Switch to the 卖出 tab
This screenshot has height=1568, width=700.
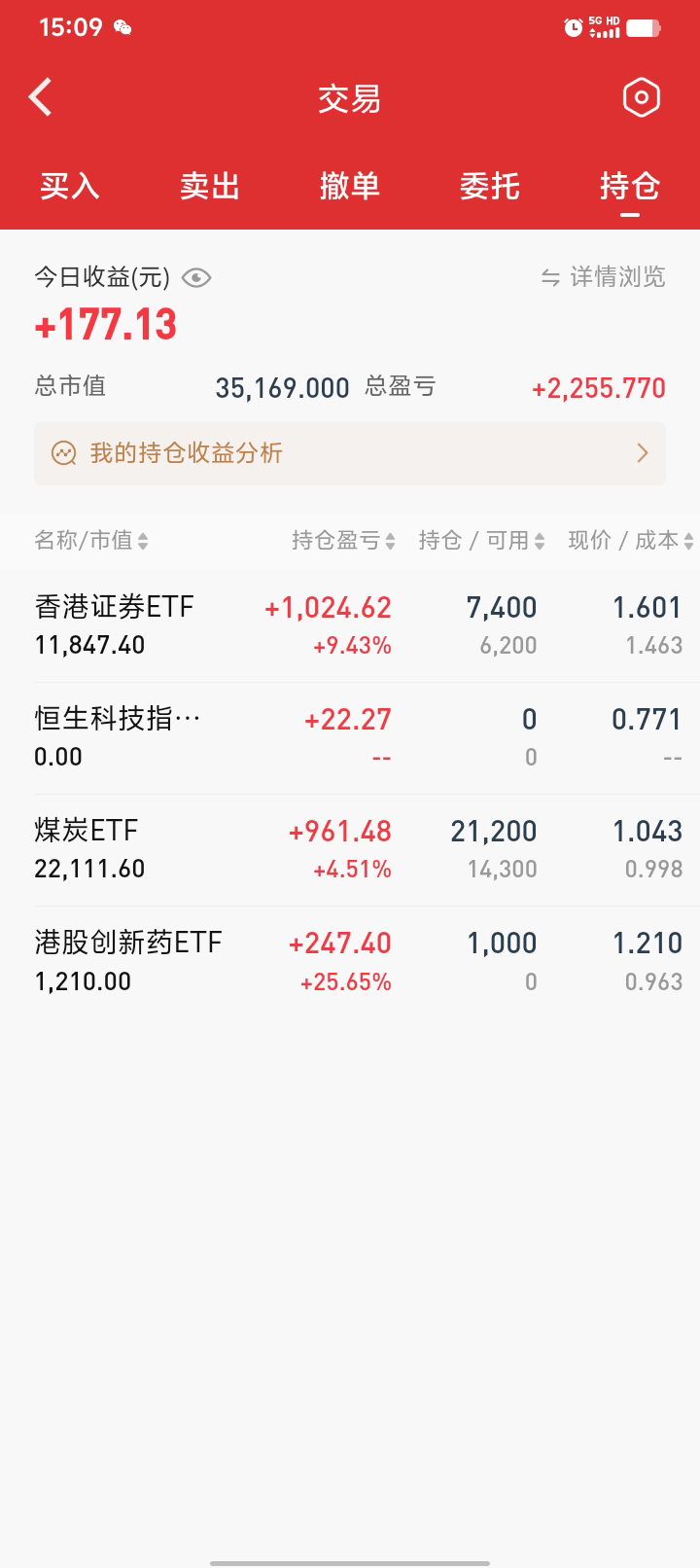210,186
